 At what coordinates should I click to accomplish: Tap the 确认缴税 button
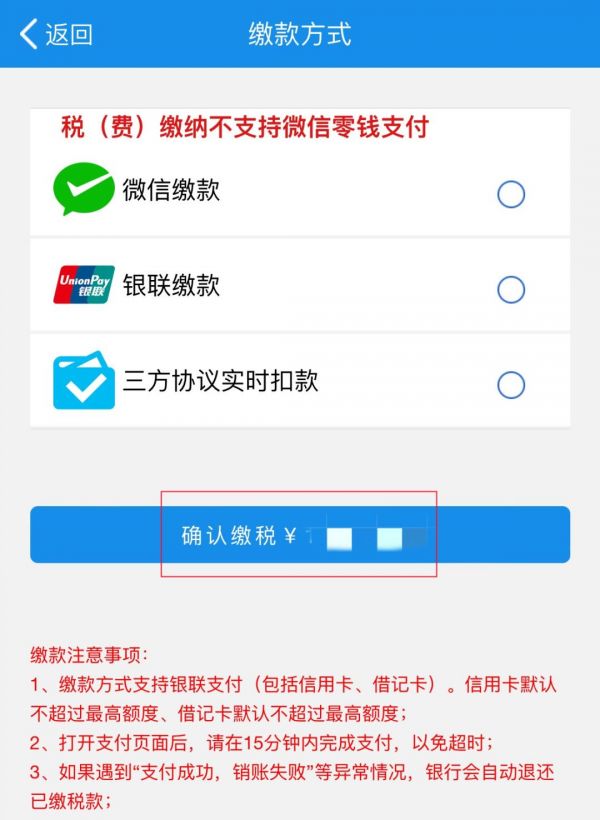[299, 536]
